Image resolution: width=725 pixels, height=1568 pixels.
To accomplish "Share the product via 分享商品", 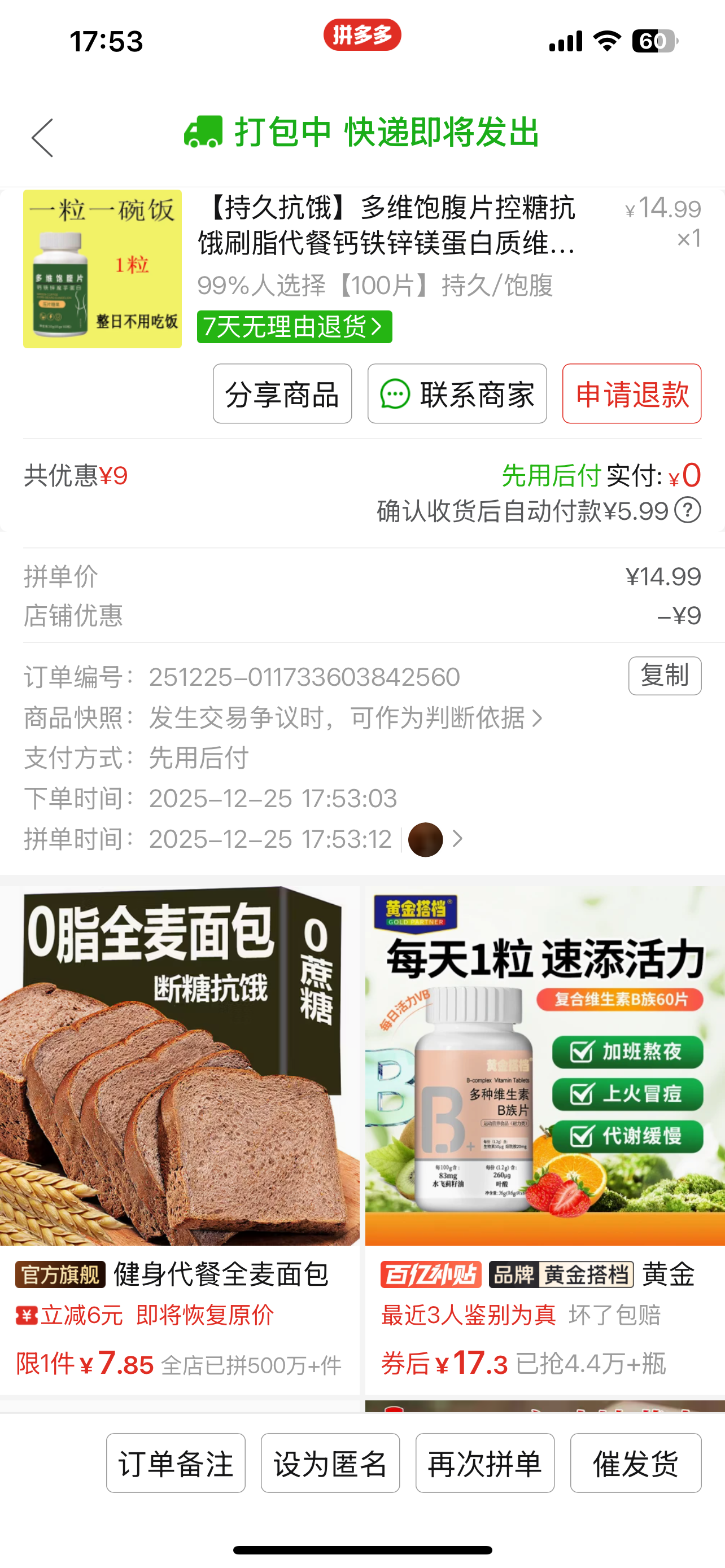I will click(x=282, y=394).
